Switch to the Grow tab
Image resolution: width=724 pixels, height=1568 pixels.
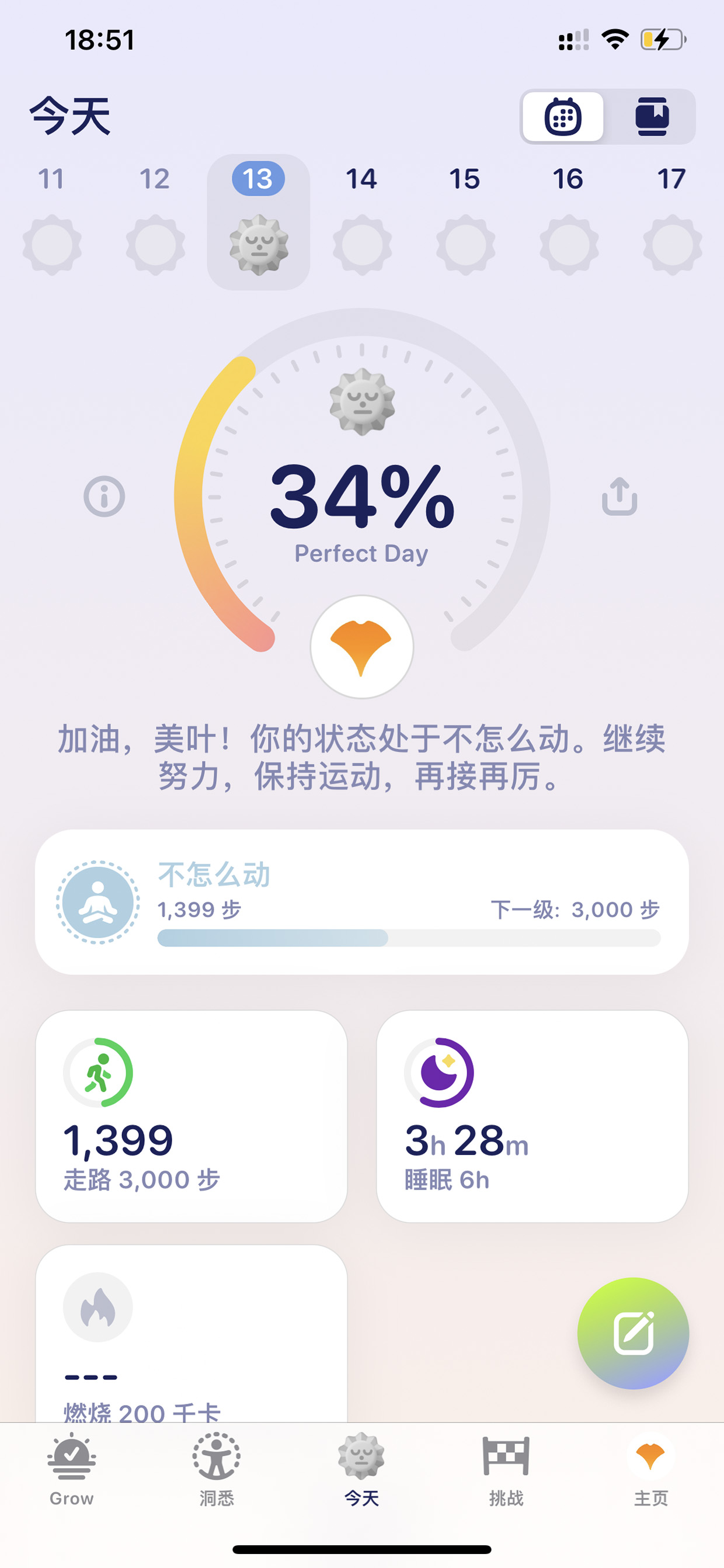click(x=72, y=1469)
